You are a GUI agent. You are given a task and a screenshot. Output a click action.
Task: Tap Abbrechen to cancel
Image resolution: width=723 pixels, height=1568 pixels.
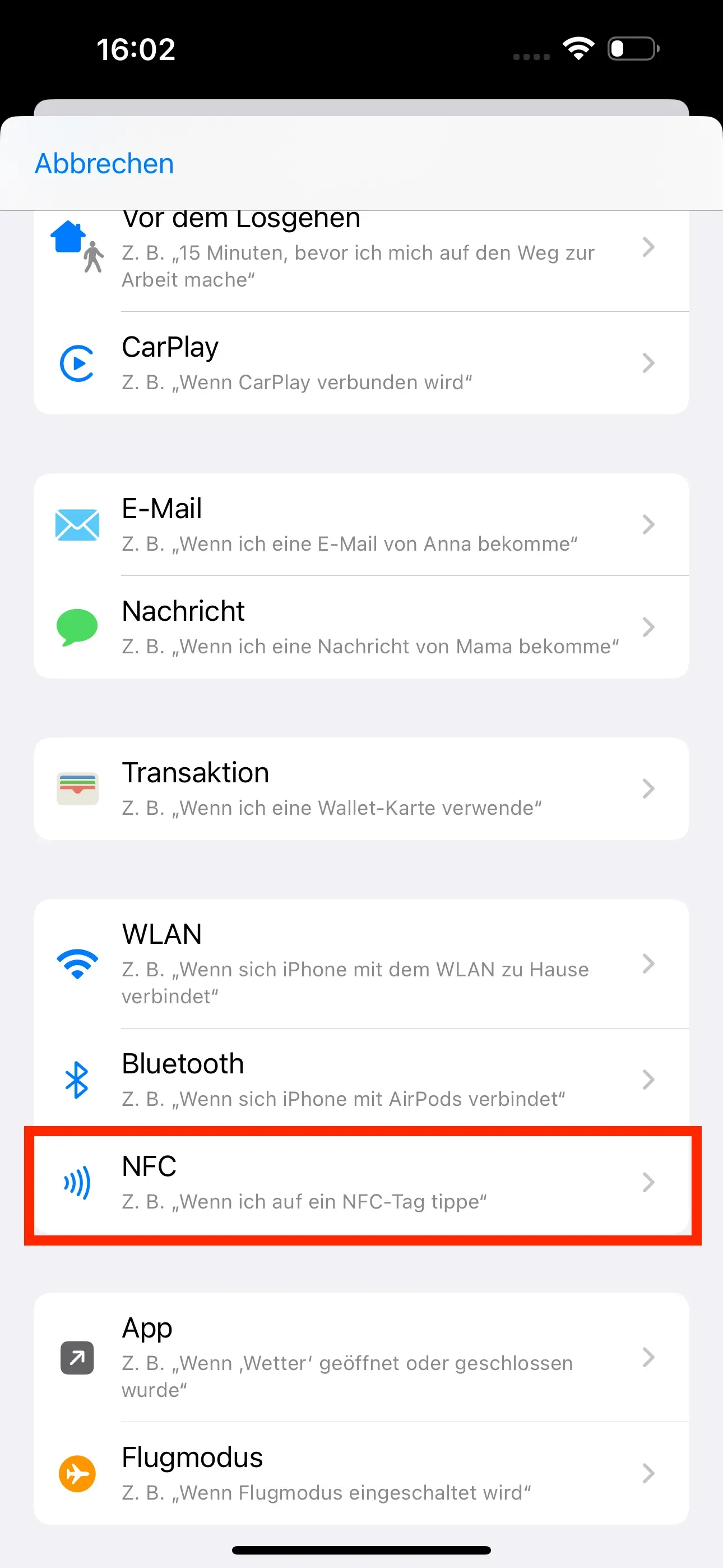point(104,164)
